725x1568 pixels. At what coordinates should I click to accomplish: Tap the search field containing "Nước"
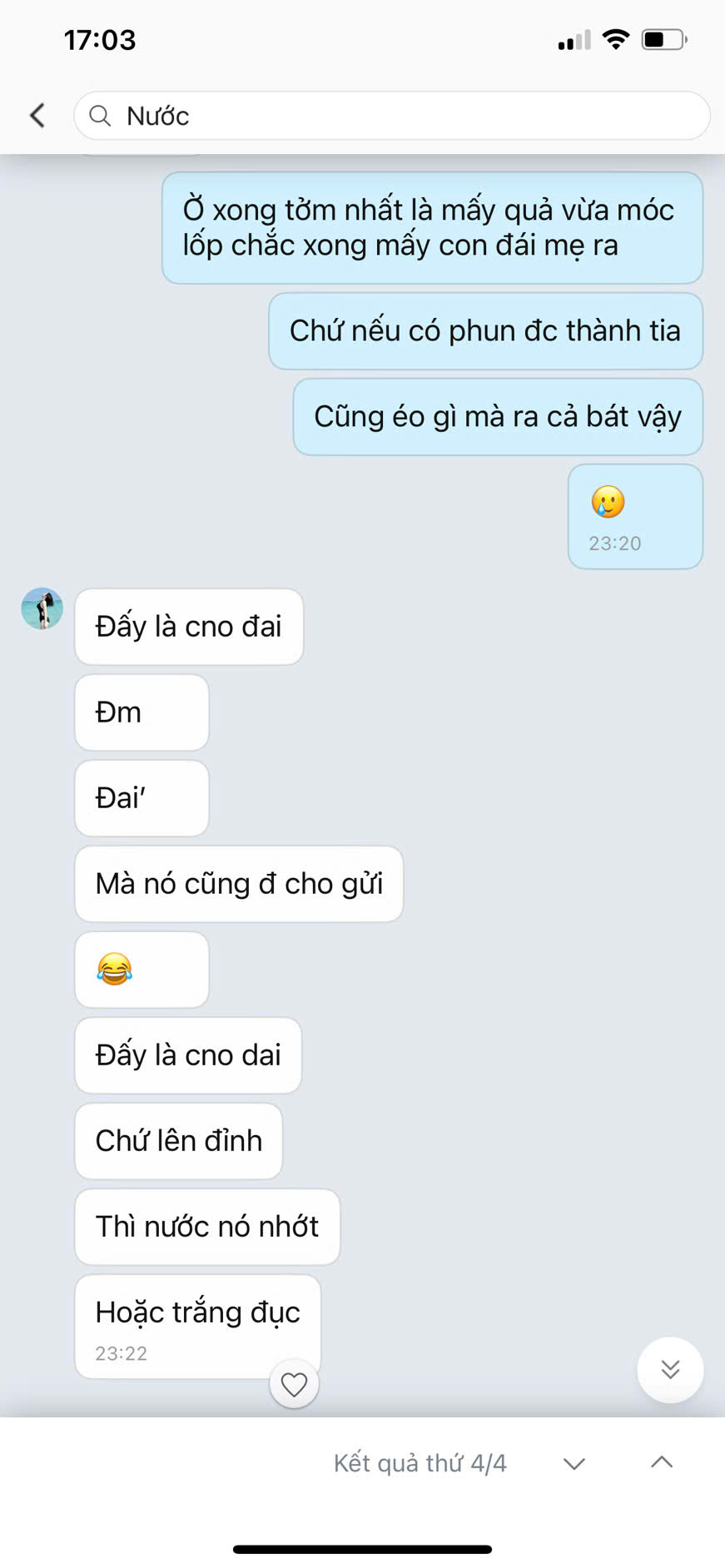(391, 116)
